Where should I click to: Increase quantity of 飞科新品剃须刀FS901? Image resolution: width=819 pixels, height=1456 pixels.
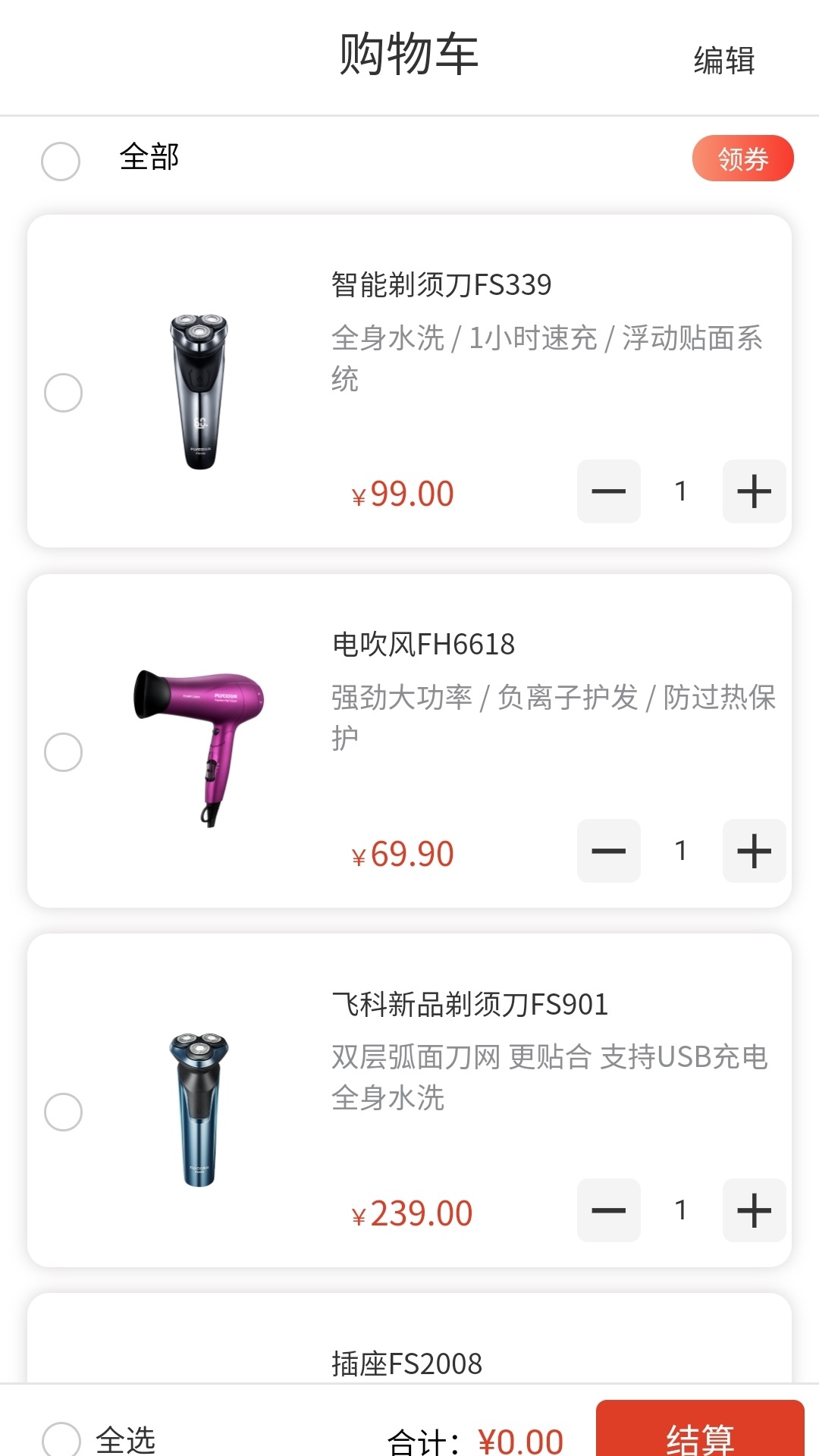(753, 1210)
